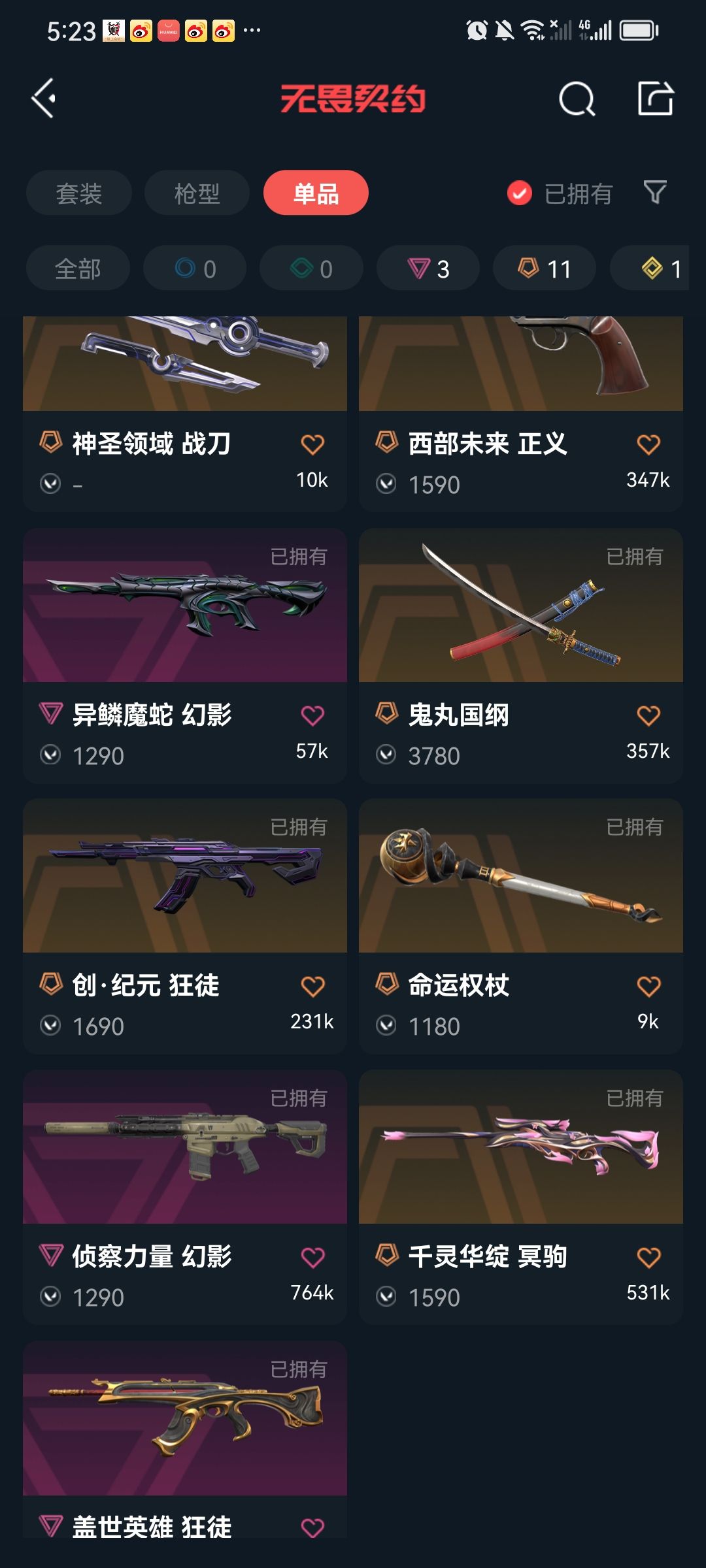The height and width of the screenshot is (1568, 706).
Task: Open the 异鳞魔蛇 幻影 skin card
Action: click(185, 656)
